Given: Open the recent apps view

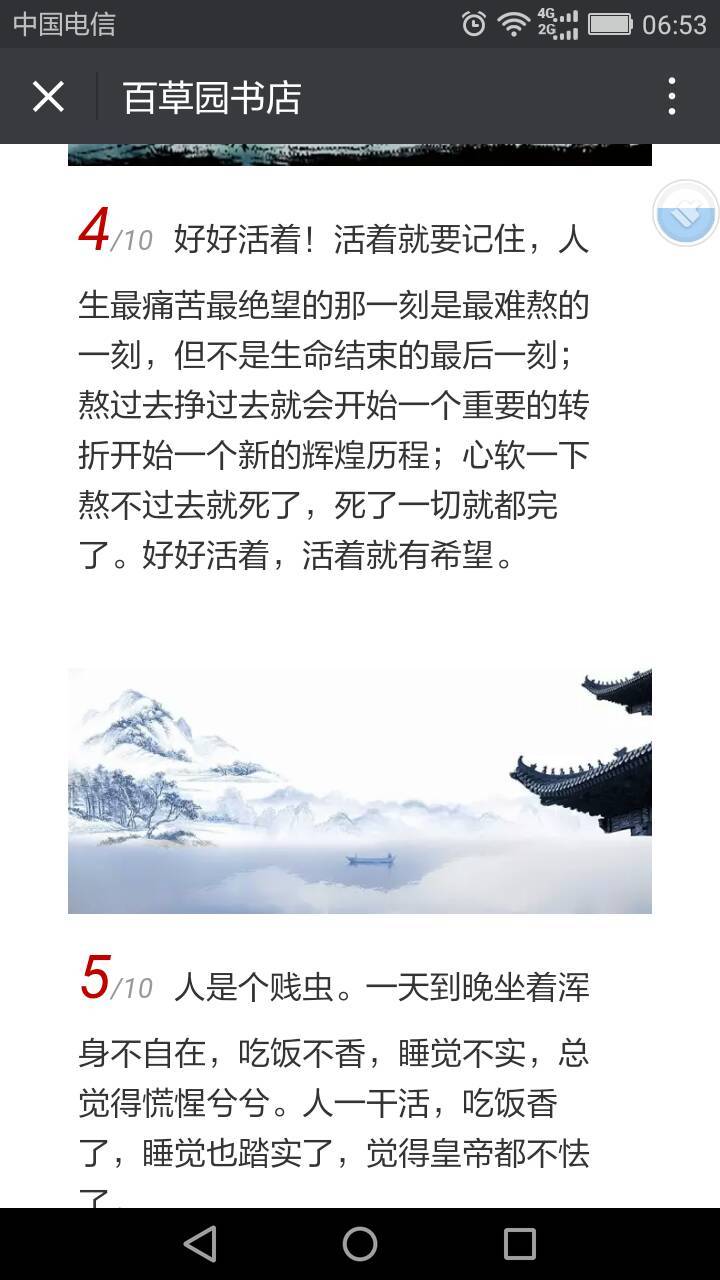Looking at the screenshot, I should (519, 1244).
